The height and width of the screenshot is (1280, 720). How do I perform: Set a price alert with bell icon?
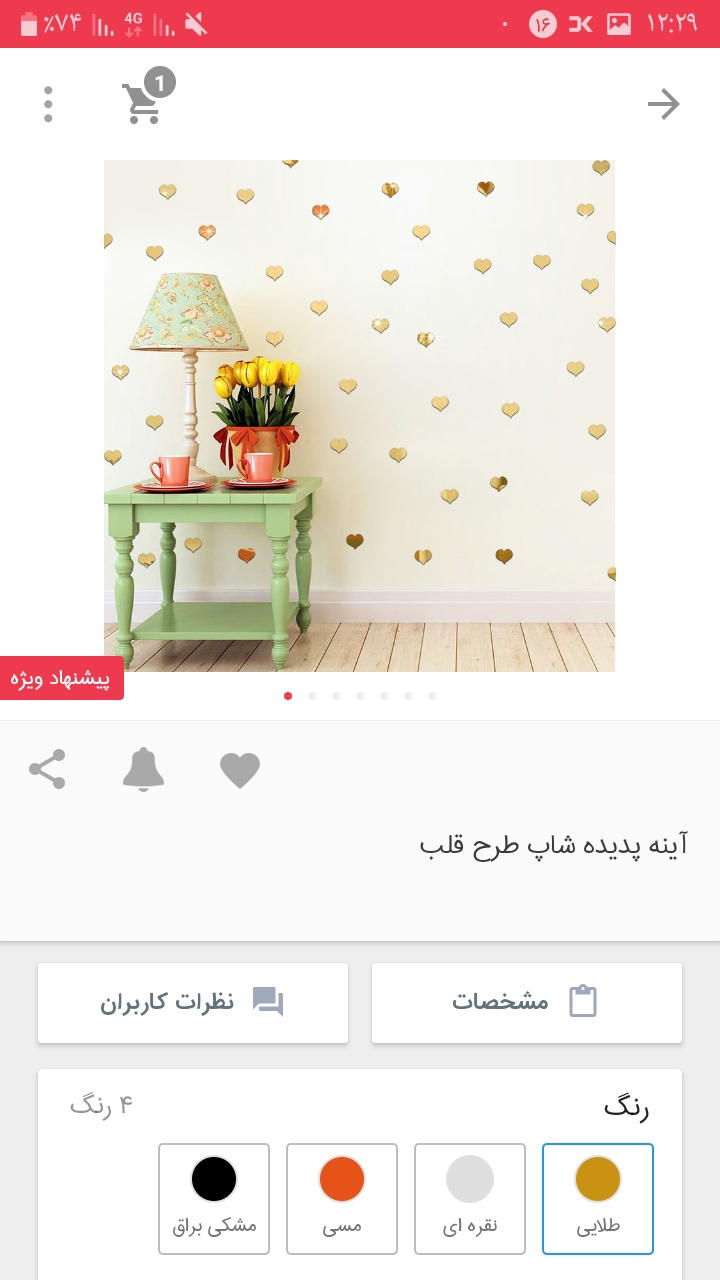click(x=143, y=770)
